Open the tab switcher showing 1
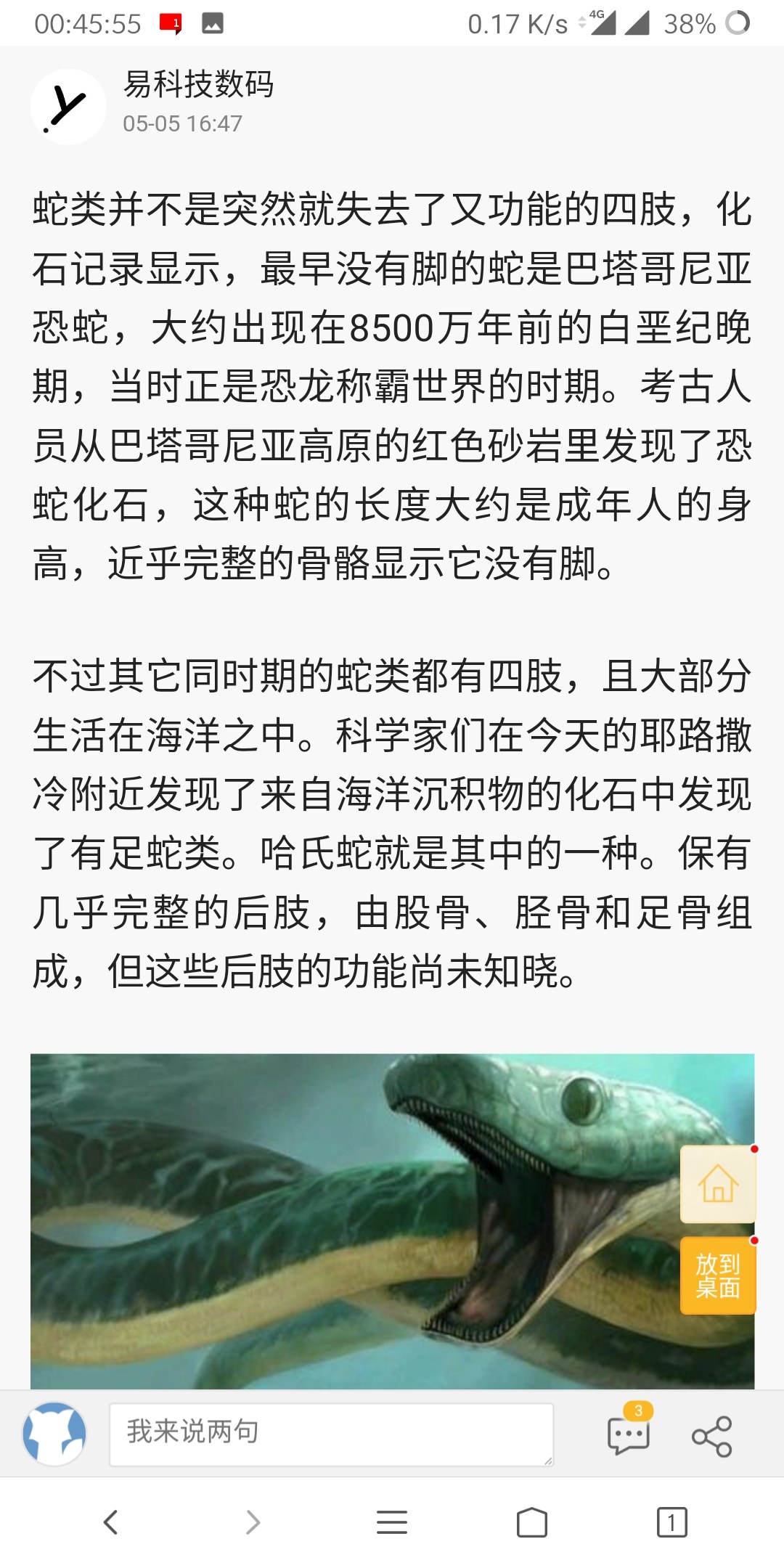This screenshot has width=784, height=1568. point(671,1522)
